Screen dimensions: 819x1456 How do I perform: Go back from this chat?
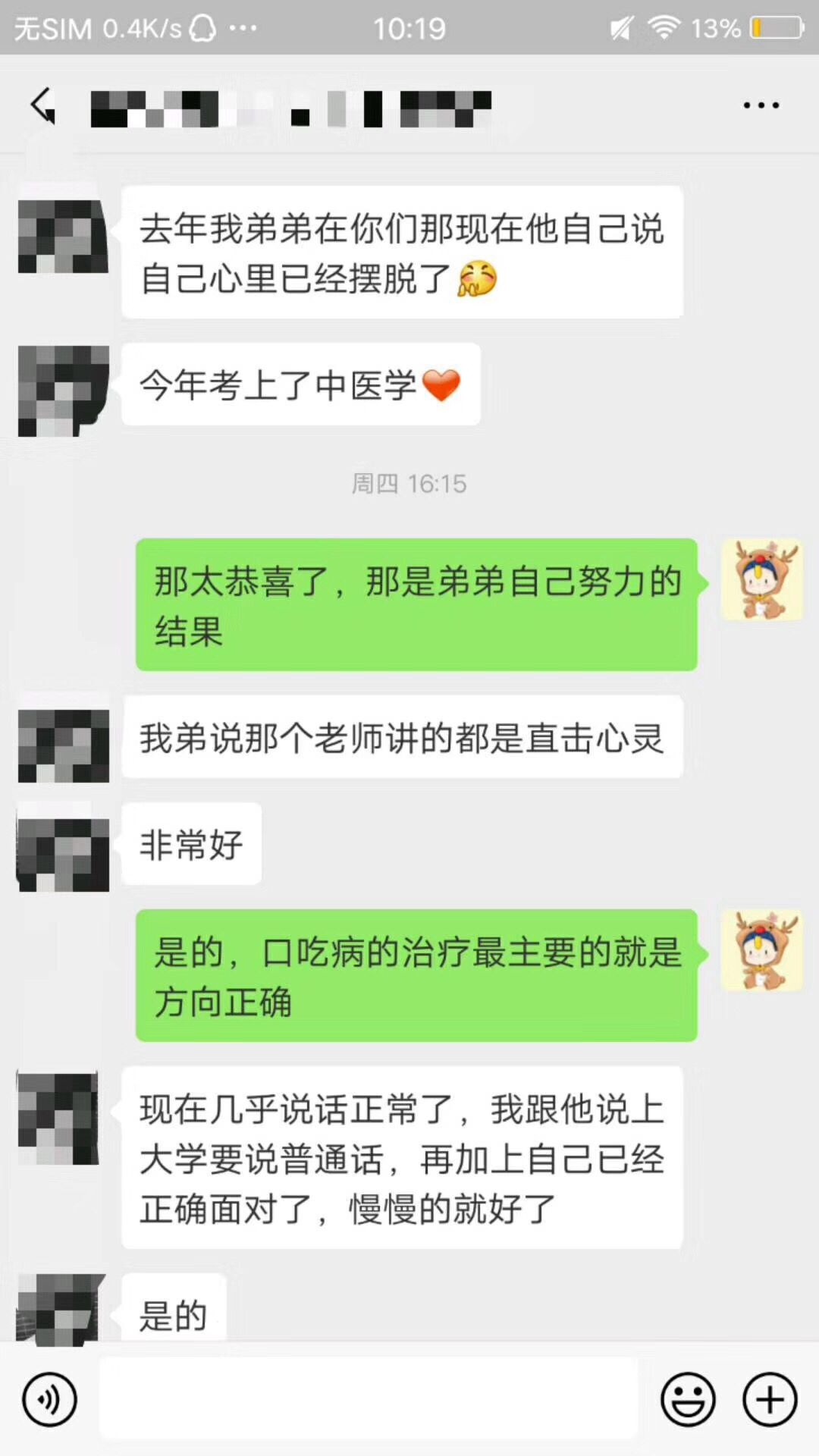[x=42, y=105]
